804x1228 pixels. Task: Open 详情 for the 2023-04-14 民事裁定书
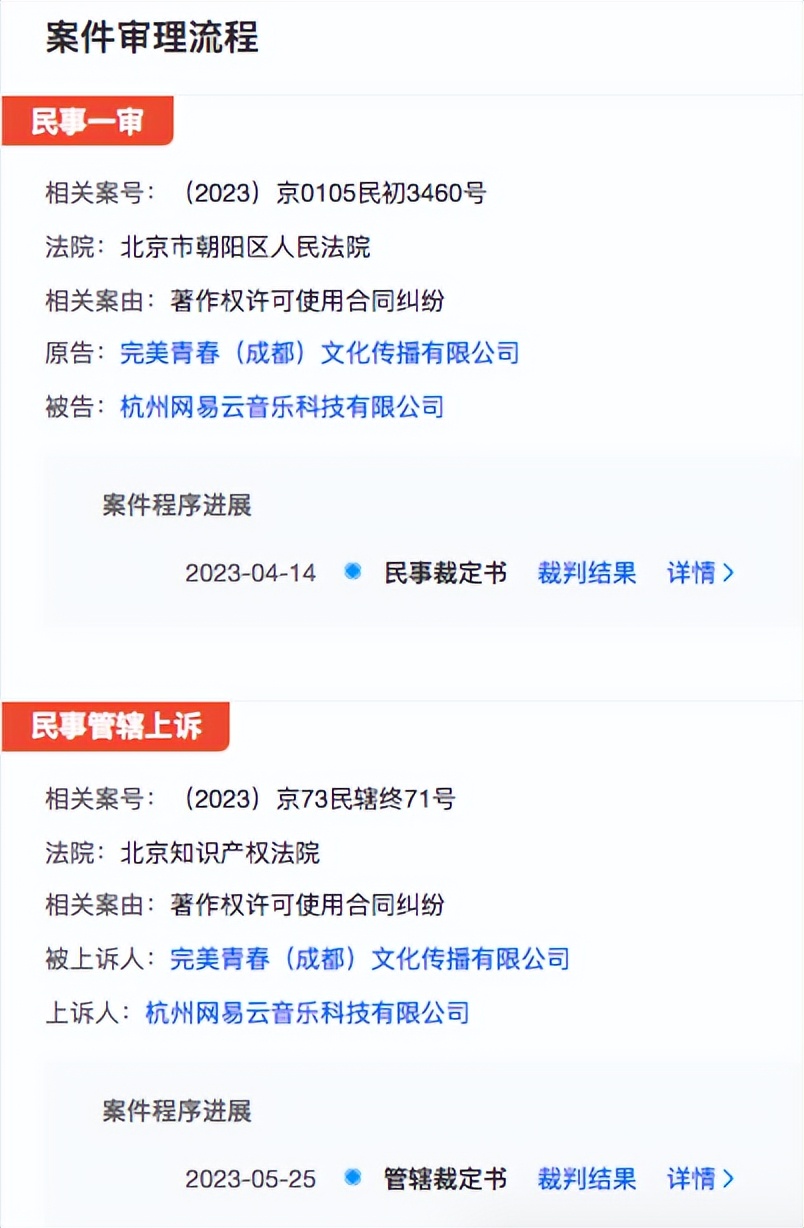pos(700,573)
